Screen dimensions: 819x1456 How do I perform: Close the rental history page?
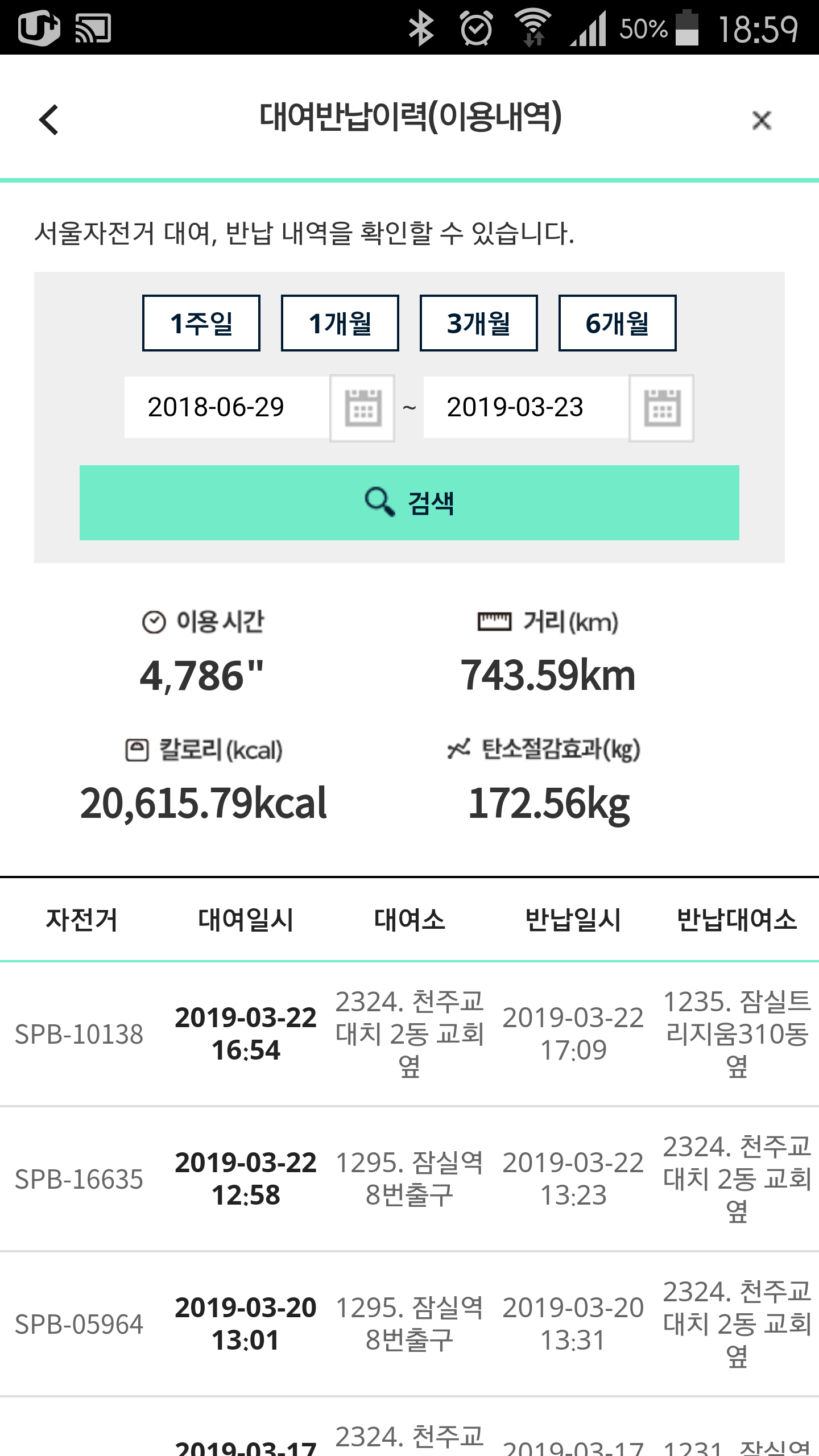pyautogui.click(x=762, y=120)
